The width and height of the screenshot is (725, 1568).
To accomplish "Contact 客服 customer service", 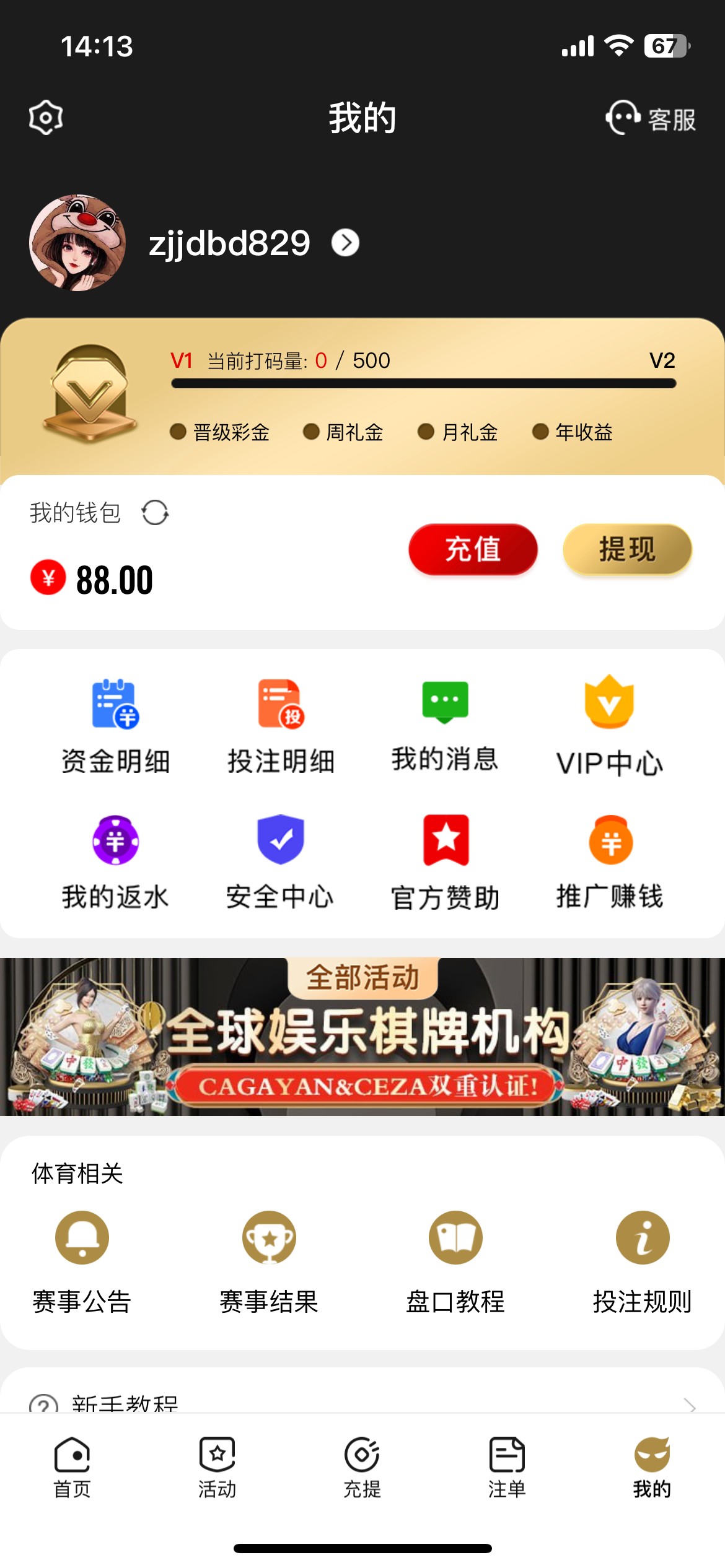I will pyautogui.click(x=651, y=118).
